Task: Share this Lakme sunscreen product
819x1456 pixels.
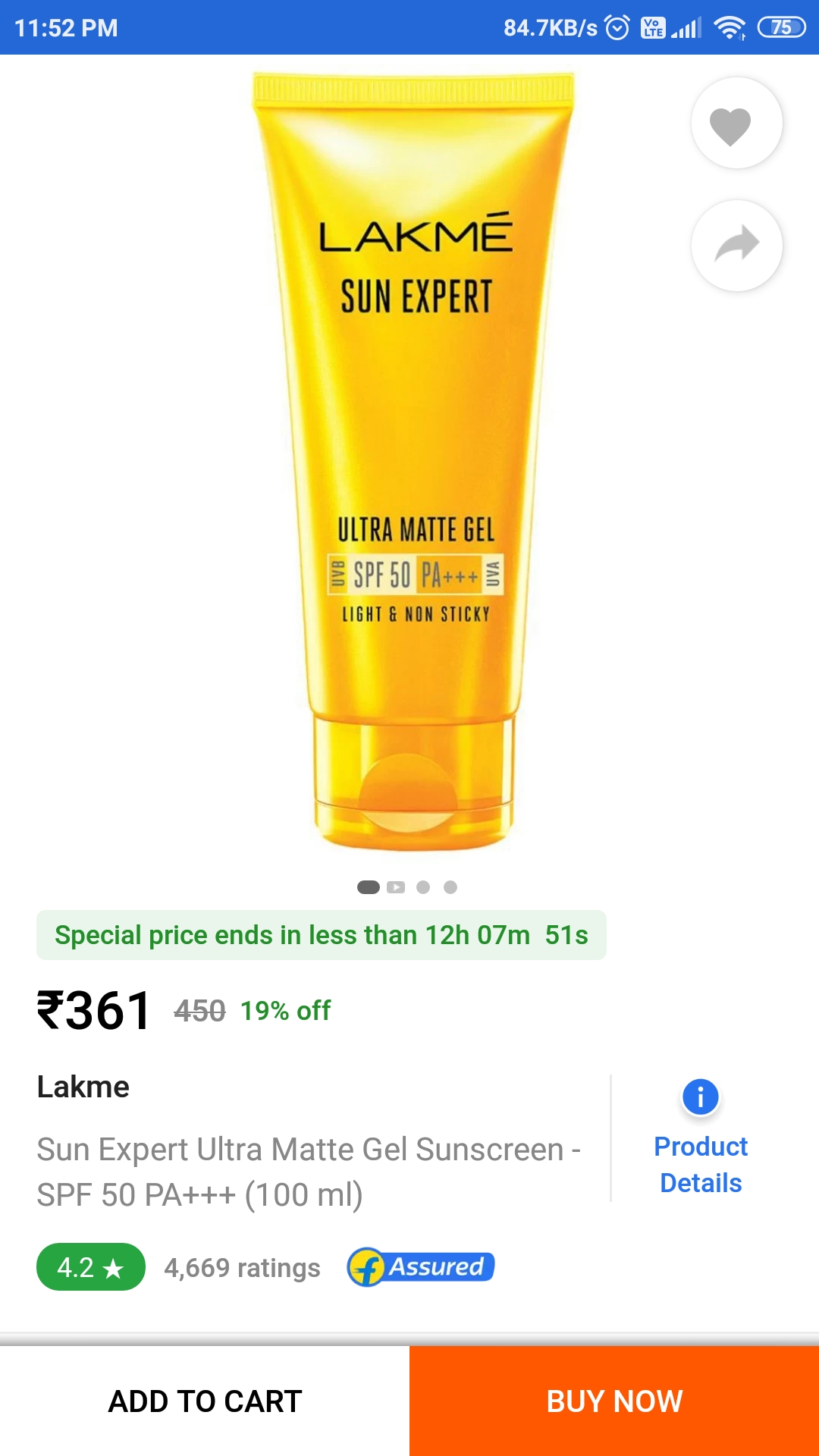Action: click(736, 246)
